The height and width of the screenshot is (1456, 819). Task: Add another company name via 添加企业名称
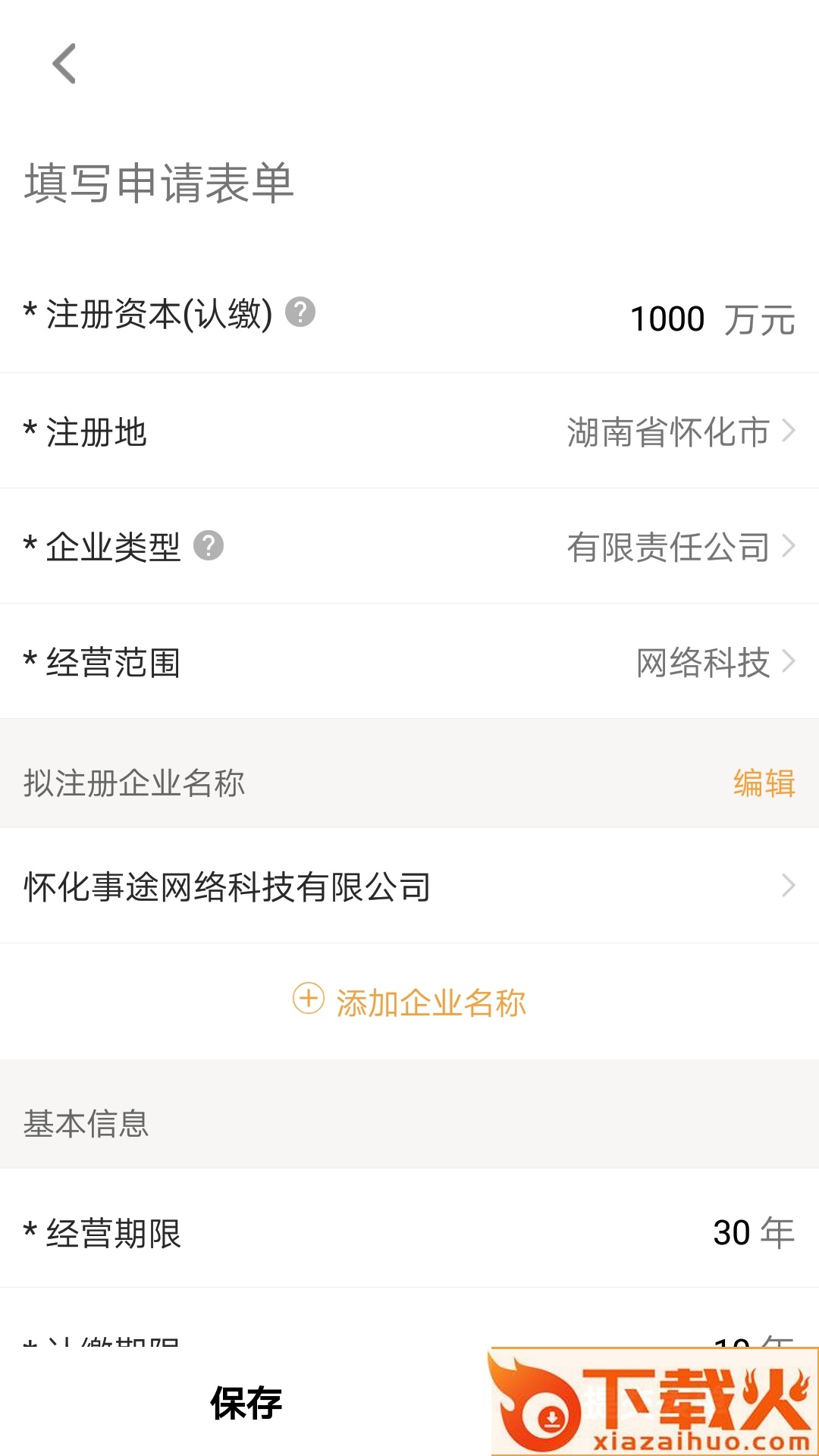pyautogui.click(x=409, y=1002)
